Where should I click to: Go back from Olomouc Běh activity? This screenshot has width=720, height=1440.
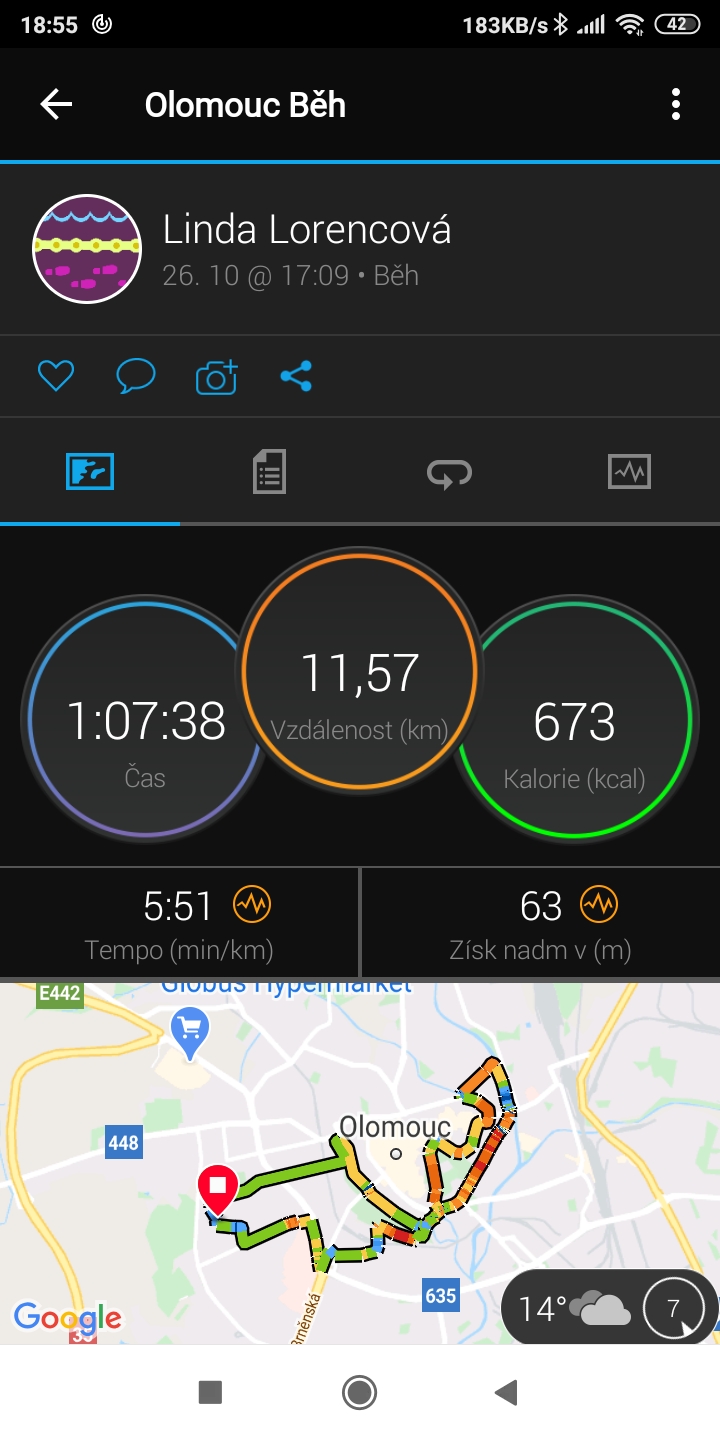(x=56, y=104)
